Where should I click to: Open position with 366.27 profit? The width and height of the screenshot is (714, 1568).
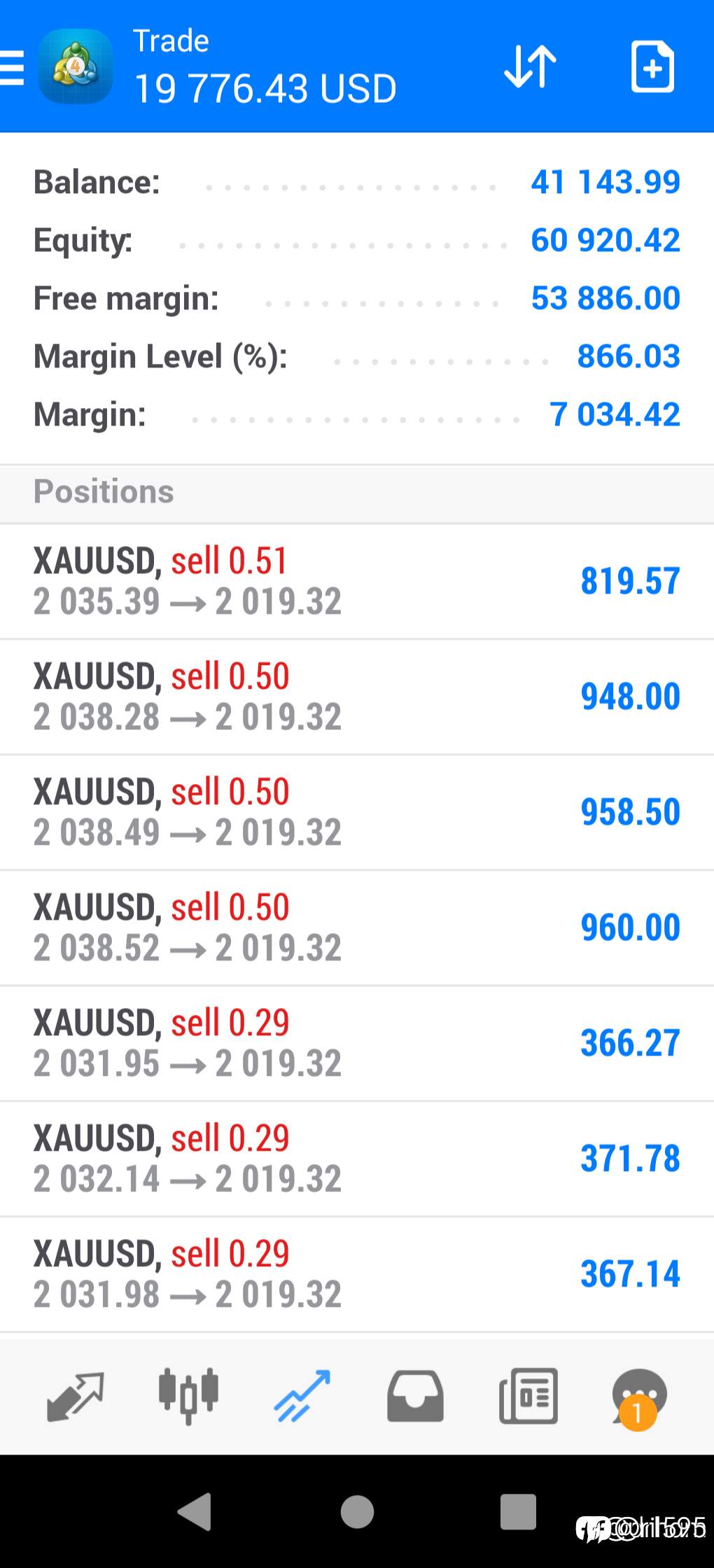357,1044
